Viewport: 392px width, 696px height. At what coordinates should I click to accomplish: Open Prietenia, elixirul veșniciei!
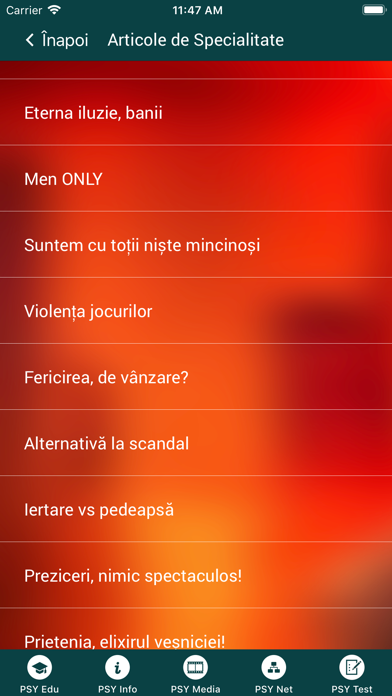click(x=196, y=629)
